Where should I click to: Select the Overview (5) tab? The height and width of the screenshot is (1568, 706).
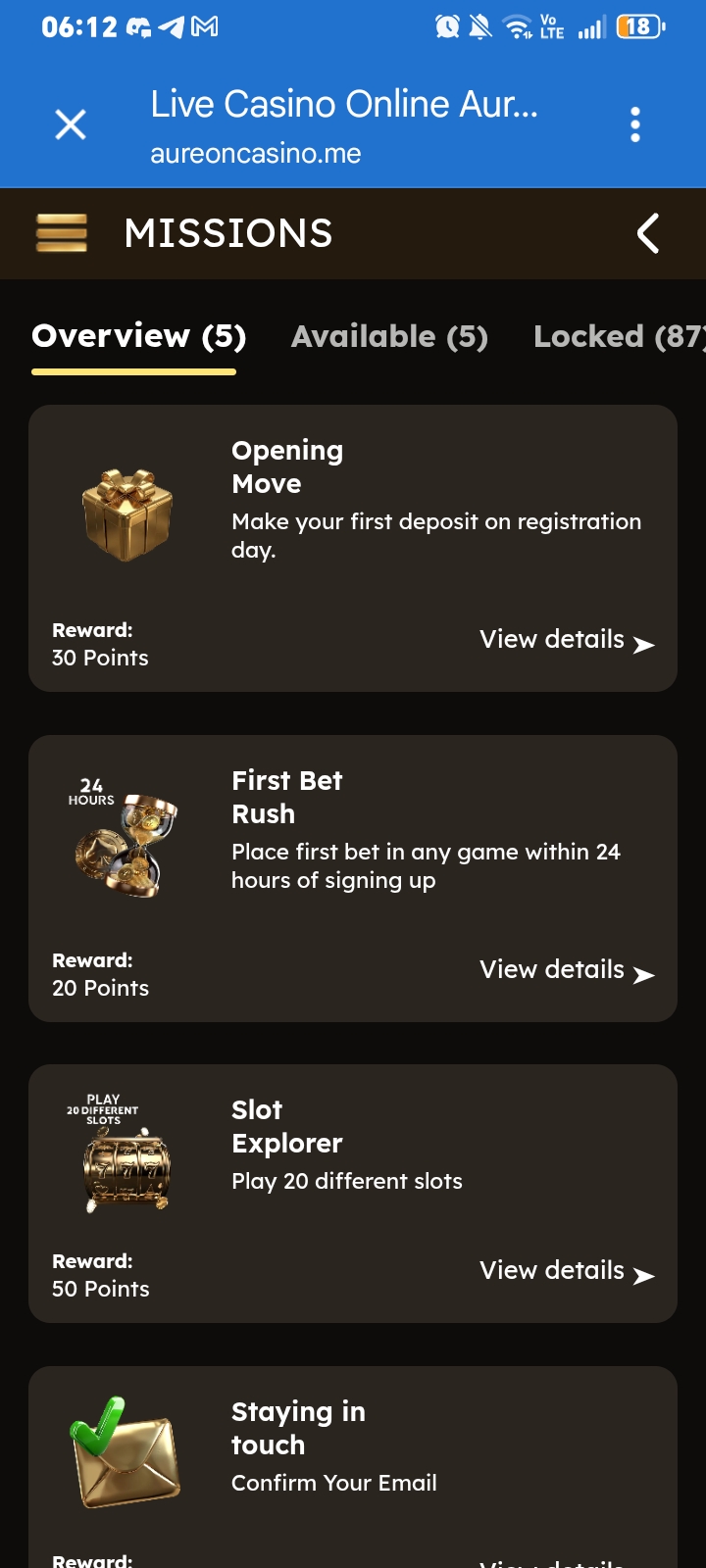click(138, 336)
